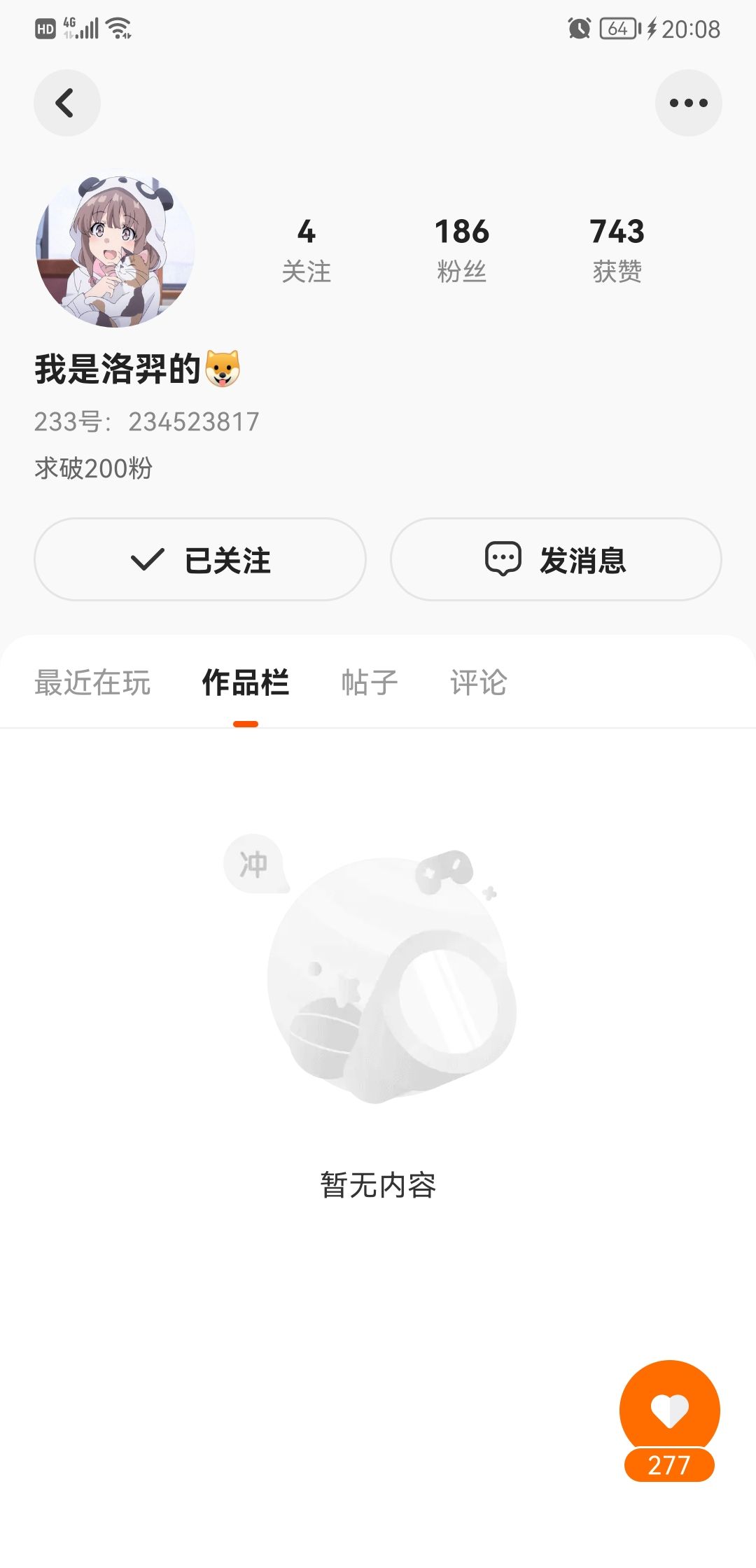Select the 作品栏 tab
The image size is (756, 1568).
click(x=245, y=682)
